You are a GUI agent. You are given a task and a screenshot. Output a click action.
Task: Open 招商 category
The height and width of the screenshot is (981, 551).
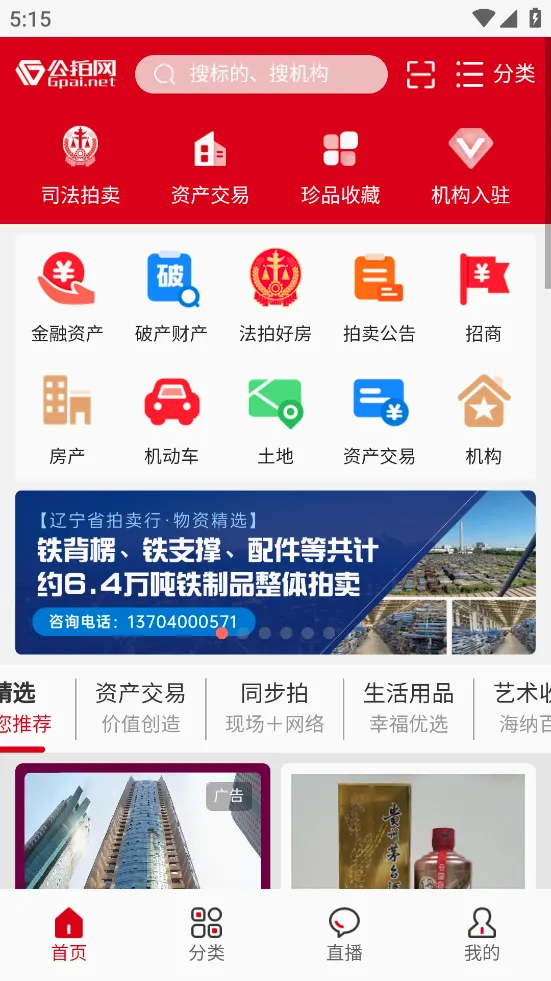pos(483,297)
